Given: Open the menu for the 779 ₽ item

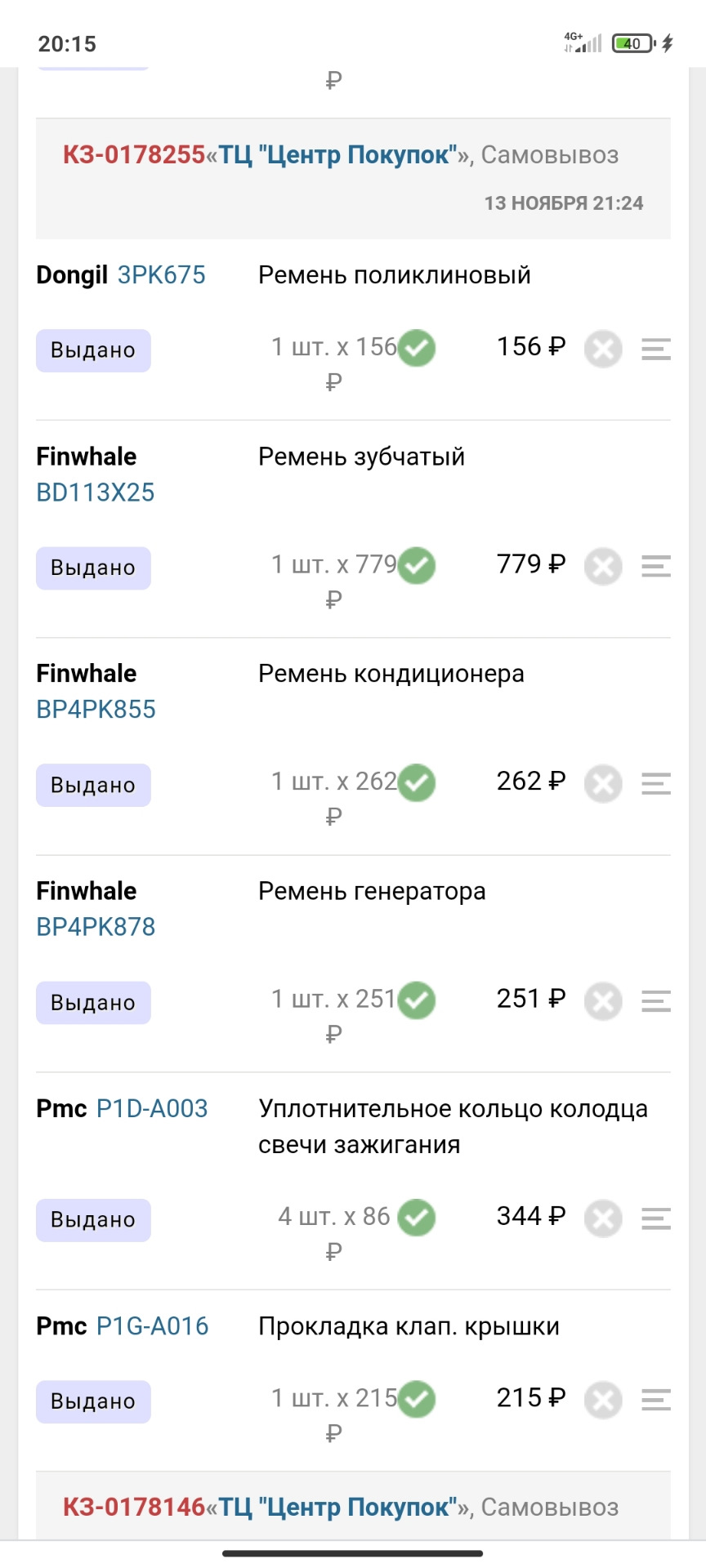Looking at the screenshot, I should click(x=656, y=567).
